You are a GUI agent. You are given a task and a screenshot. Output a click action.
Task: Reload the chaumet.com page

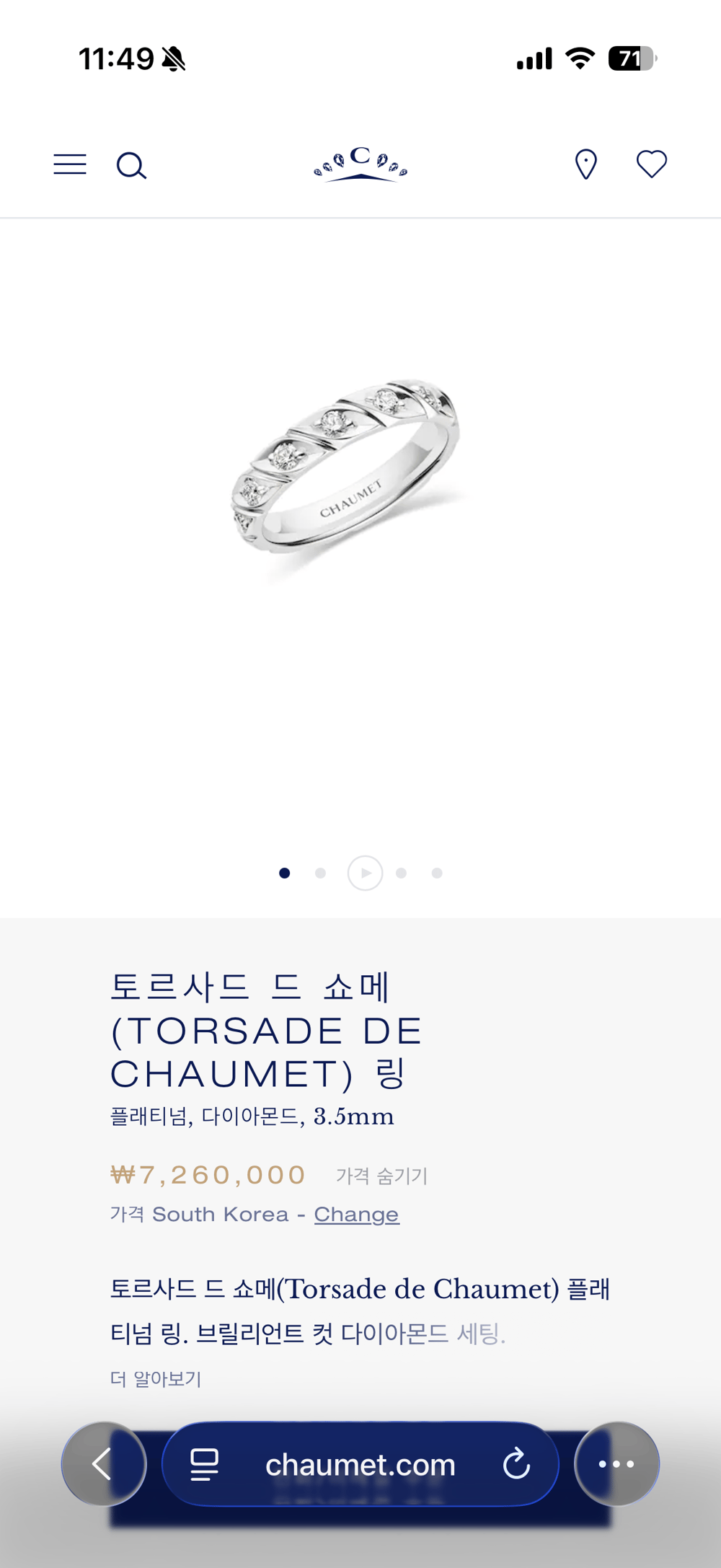point(516,1464)
